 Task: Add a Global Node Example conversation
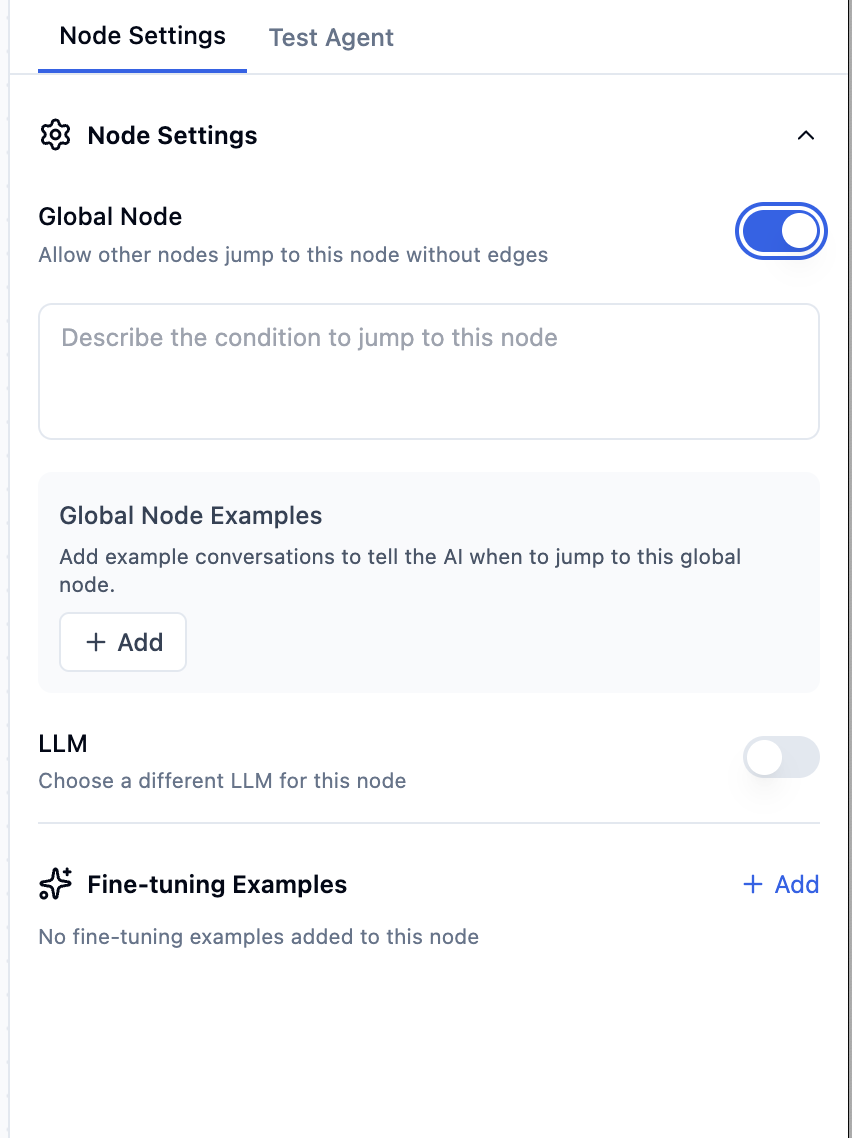pos(122,641)
